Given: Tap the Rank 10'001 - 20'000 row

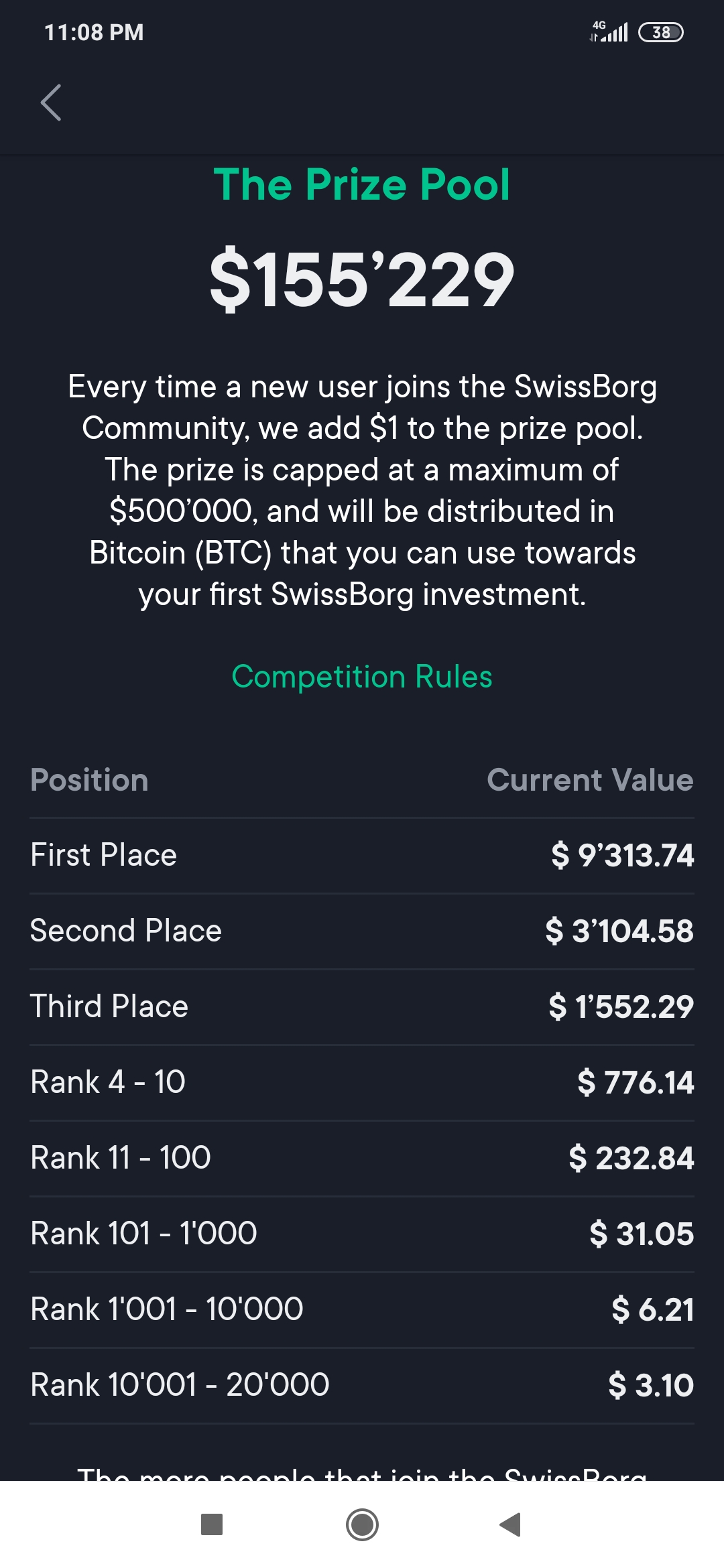Looking at the screenshot, I should 362,1384.
